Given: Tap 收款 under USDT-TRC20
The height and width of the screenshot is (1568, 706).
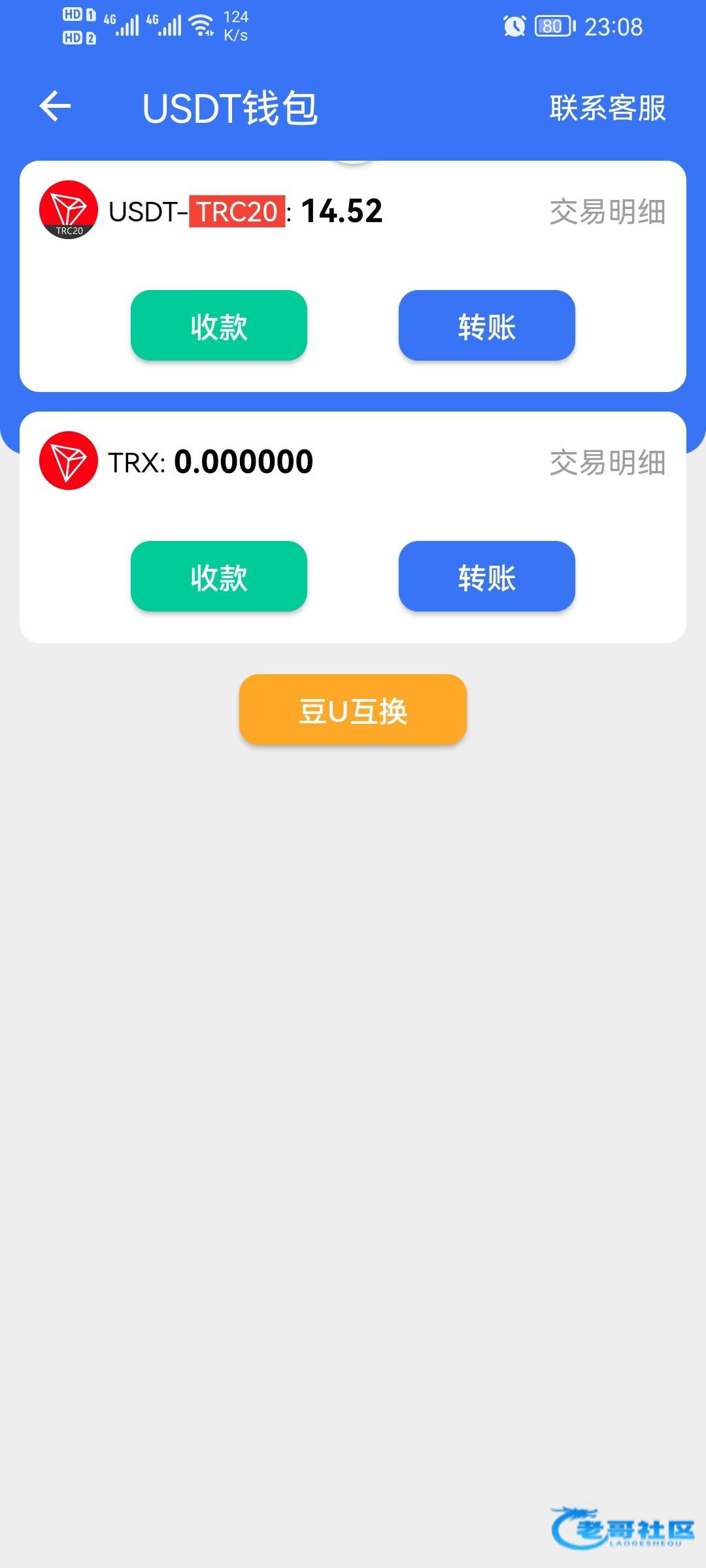Looking at the screenshot, I should (219, 325).
